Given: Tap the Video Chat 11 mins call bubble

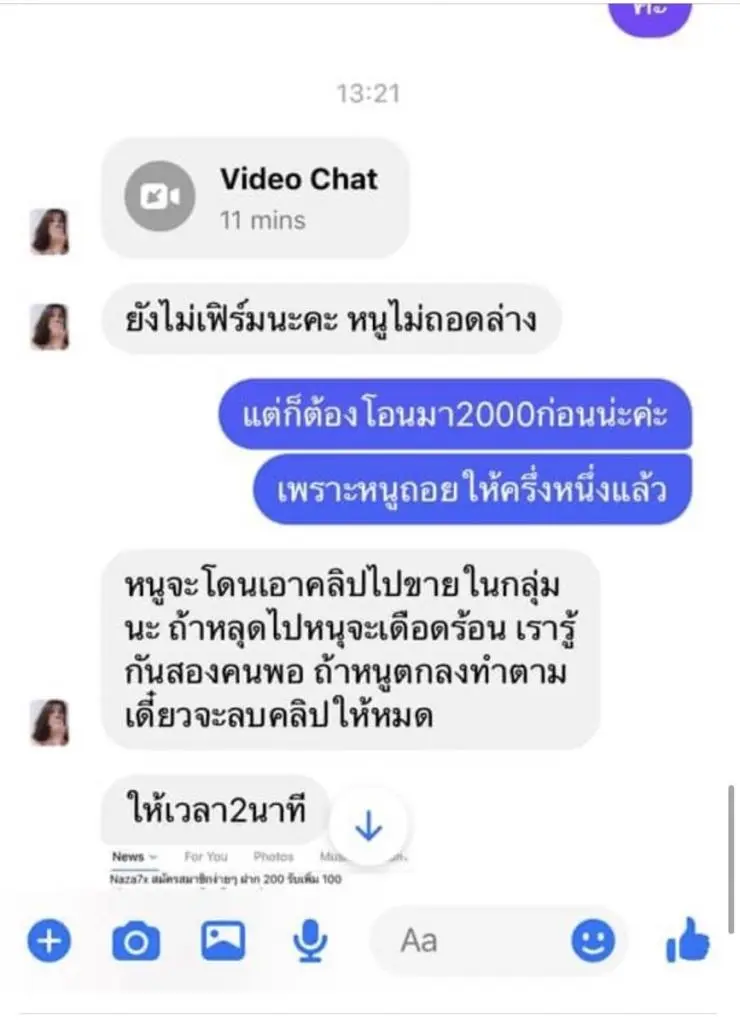Looking at the screenshot, I should [256, 198].
